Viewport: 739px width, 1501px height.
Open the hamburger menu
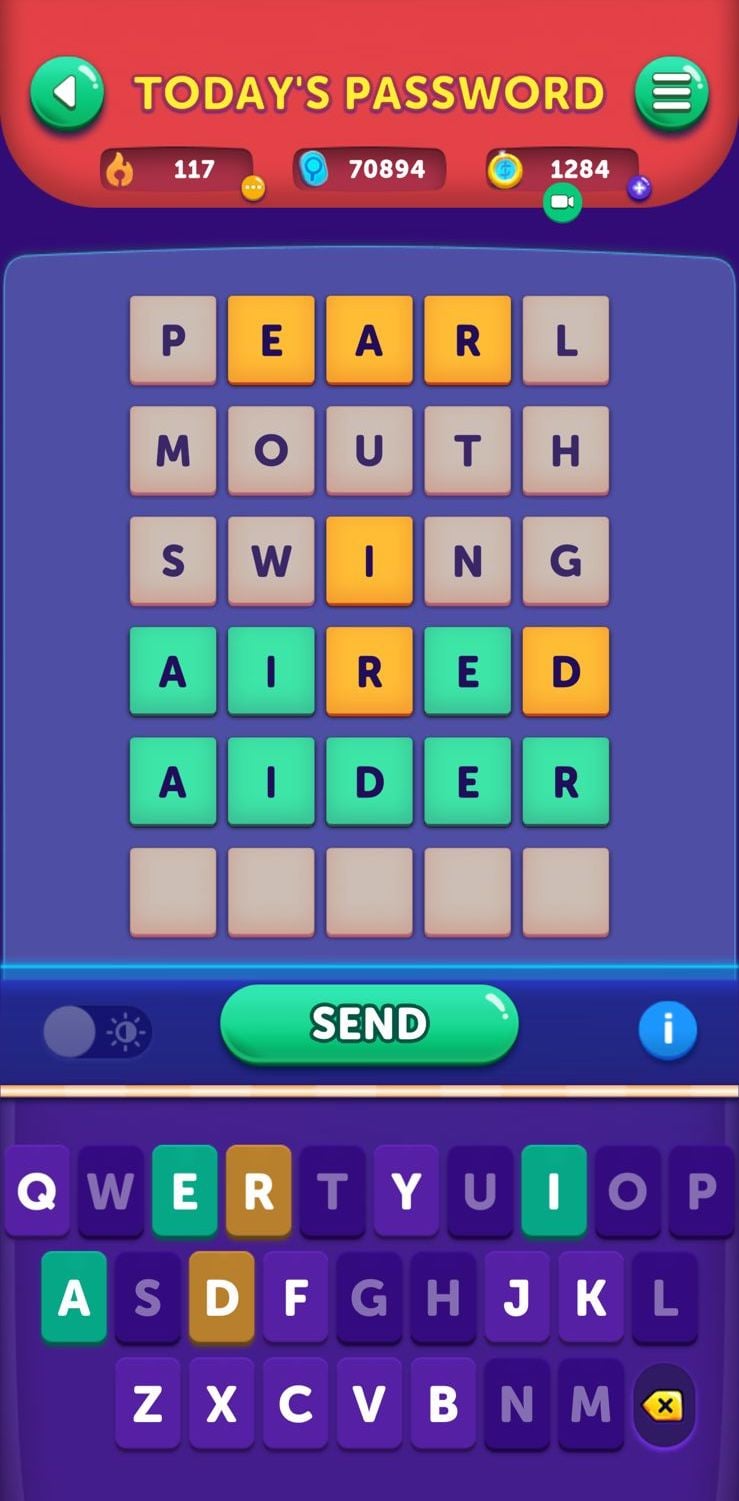672,93
